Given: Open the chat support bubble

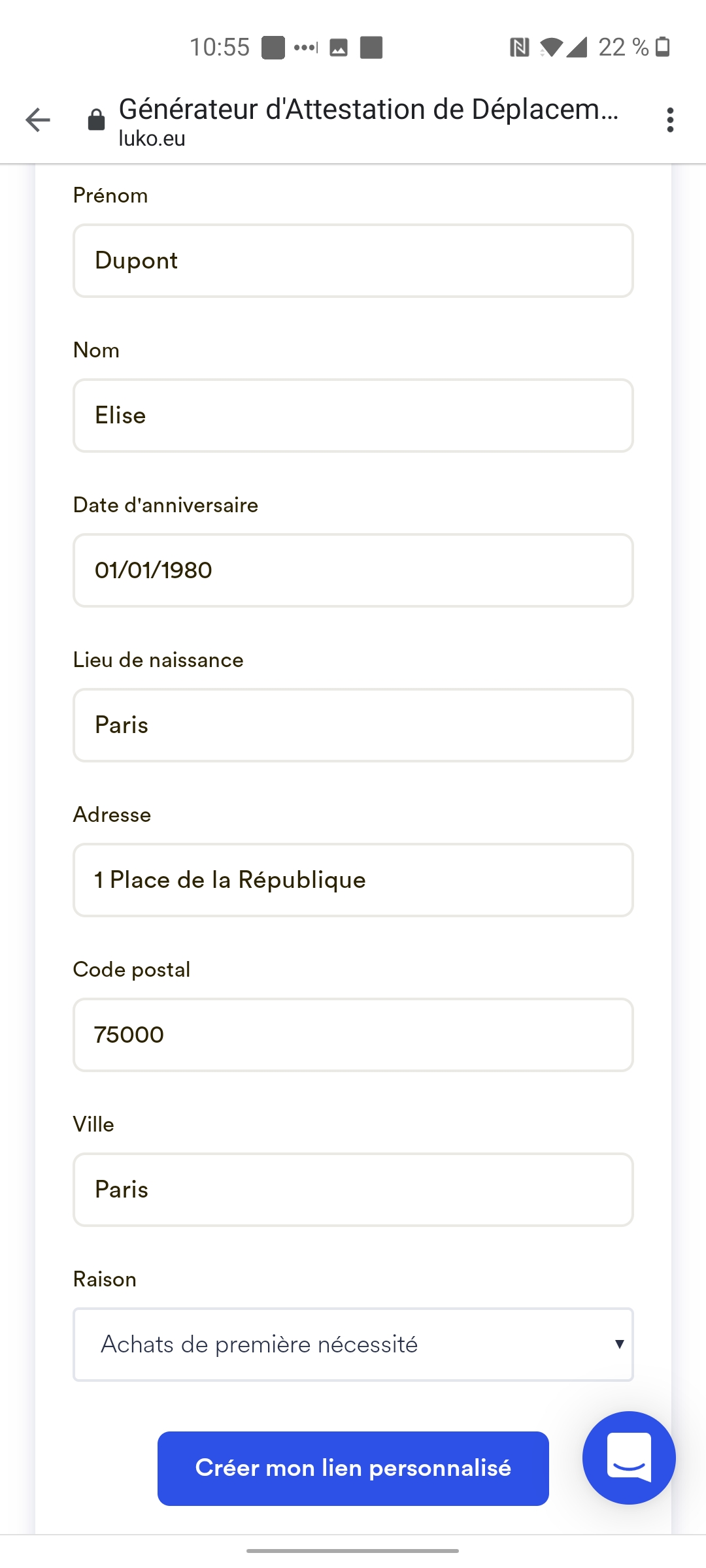Looking at the screenshot, I should (629, 1458).
